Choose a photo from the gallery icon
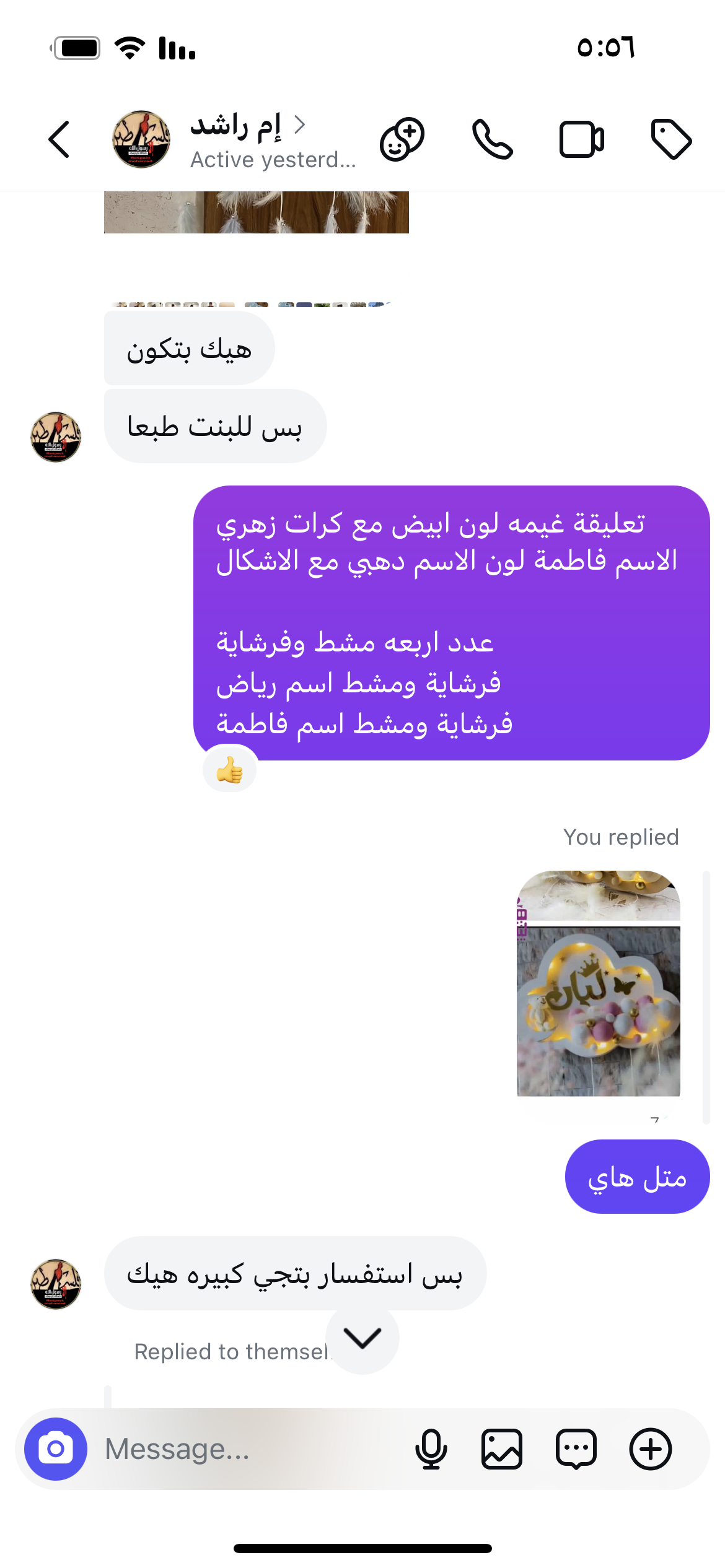 (x=502, y=1449)
